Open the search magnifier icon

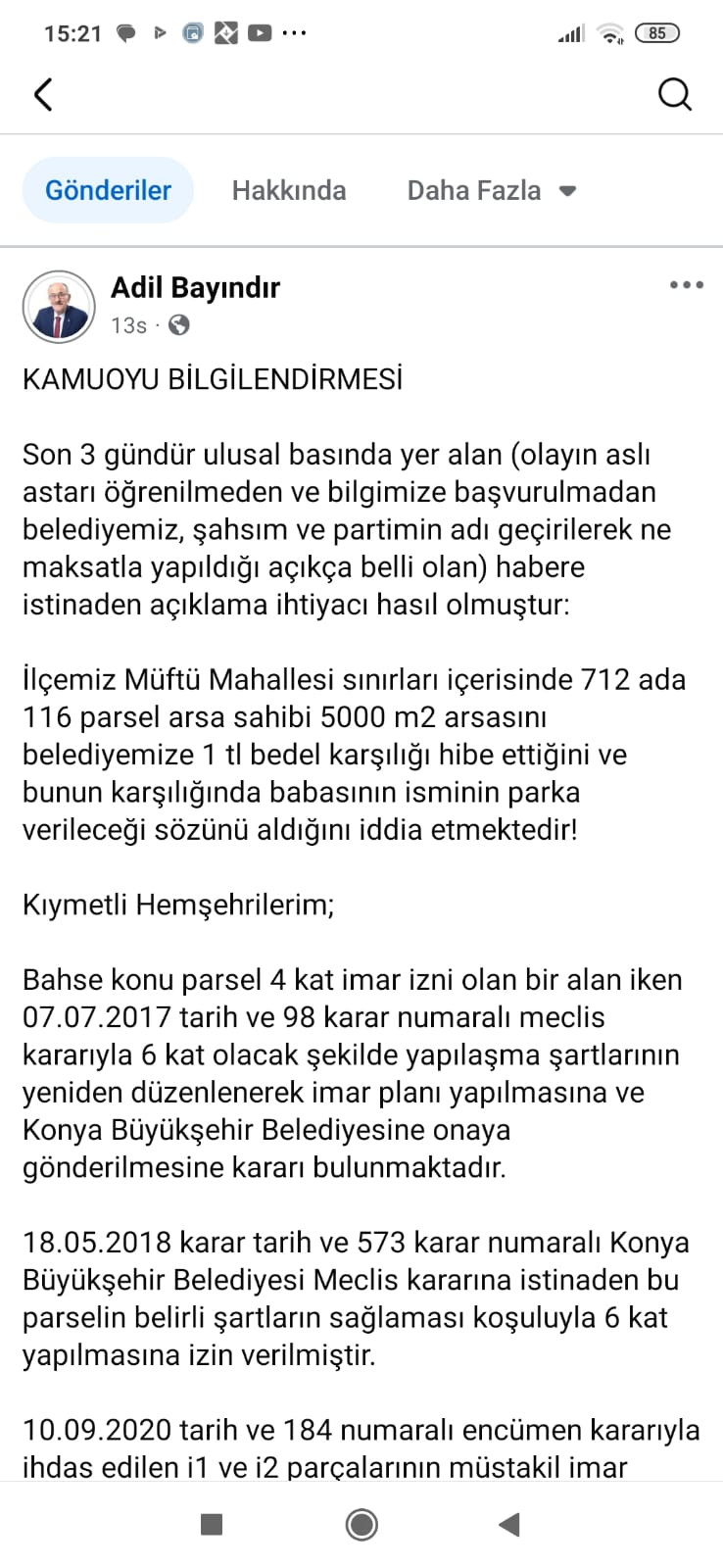[675, 95]
